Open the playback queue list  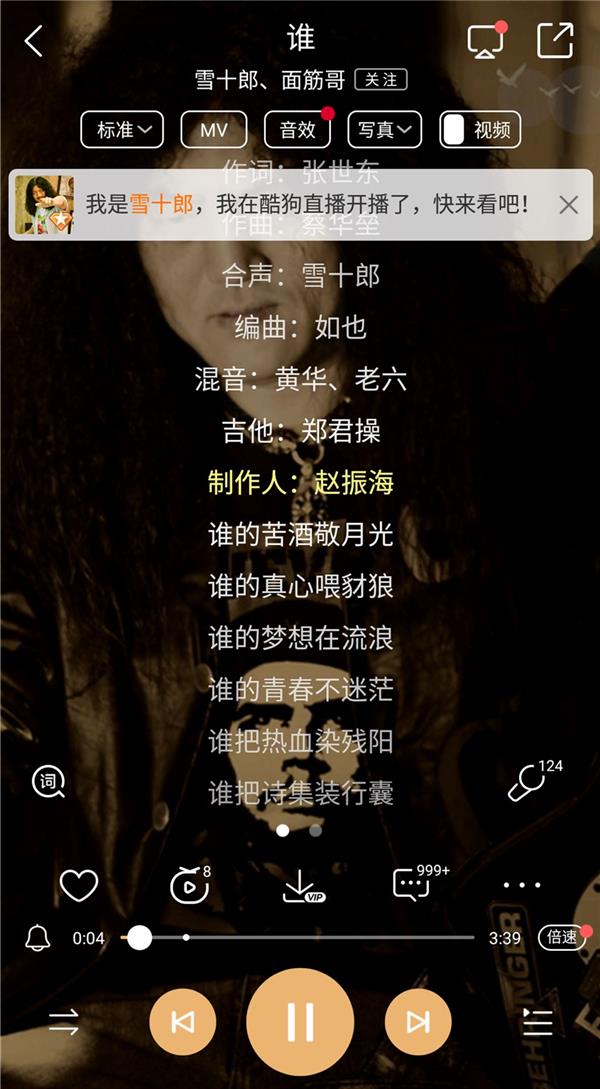click(x=537, y=1022)
